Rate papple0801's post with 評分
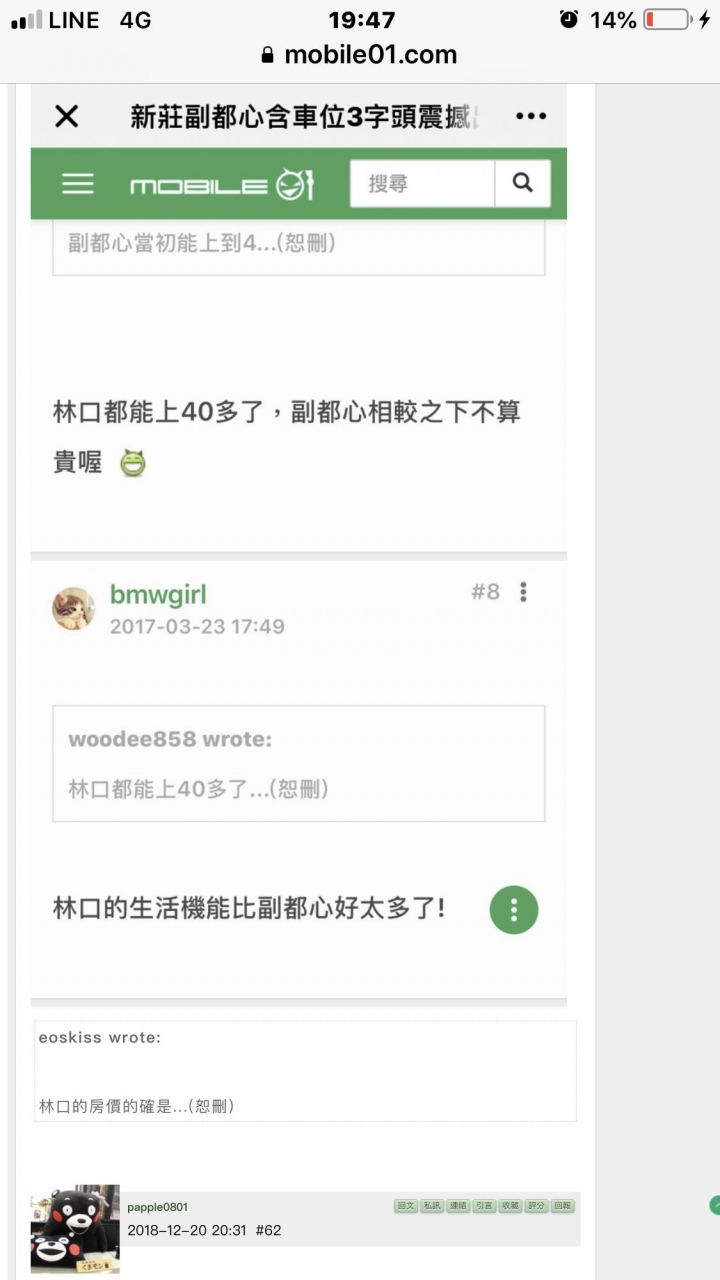 point(537,1206)
